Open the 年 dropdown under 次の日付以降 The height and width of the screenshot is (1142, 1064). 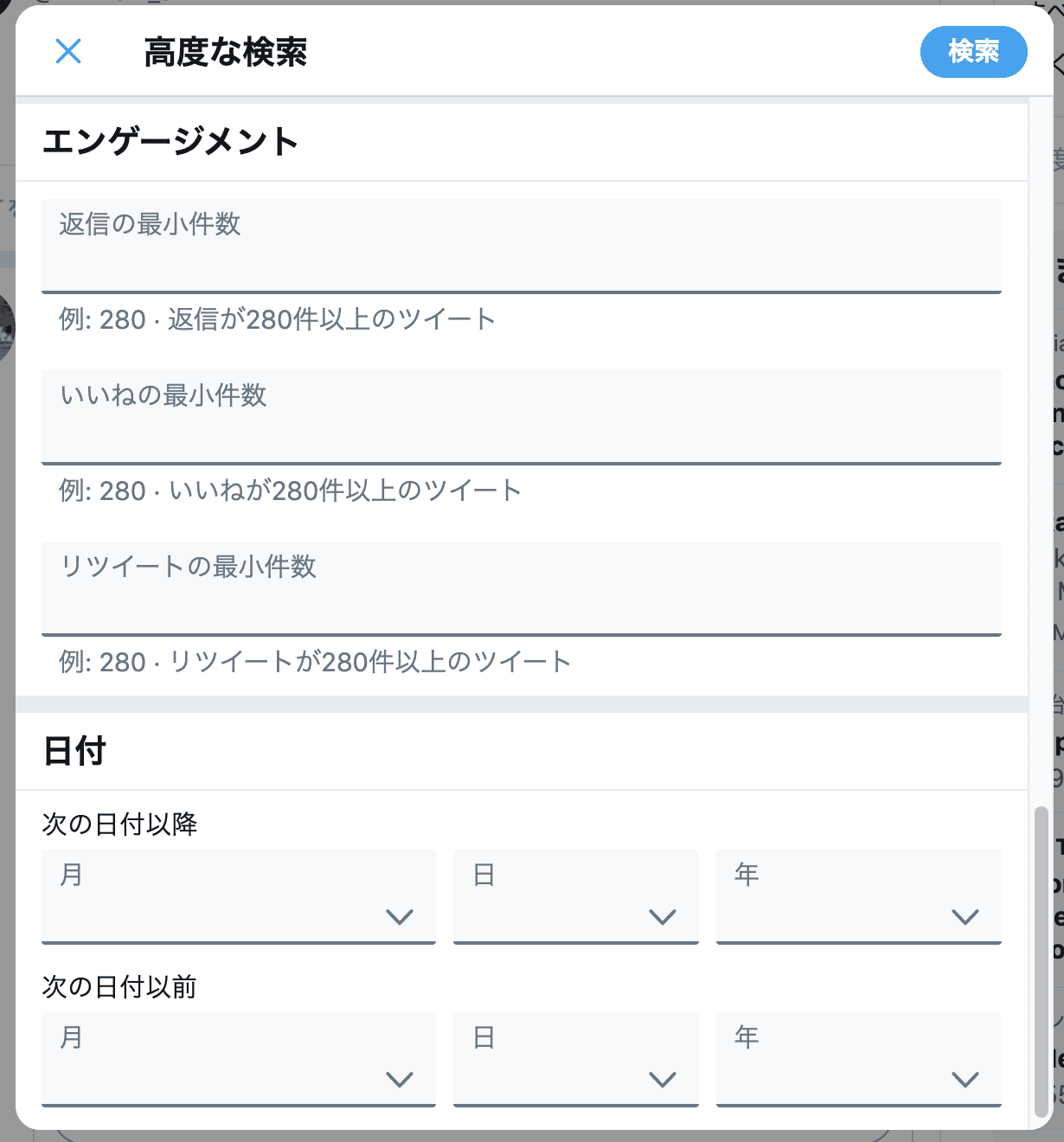click(858, 896)
